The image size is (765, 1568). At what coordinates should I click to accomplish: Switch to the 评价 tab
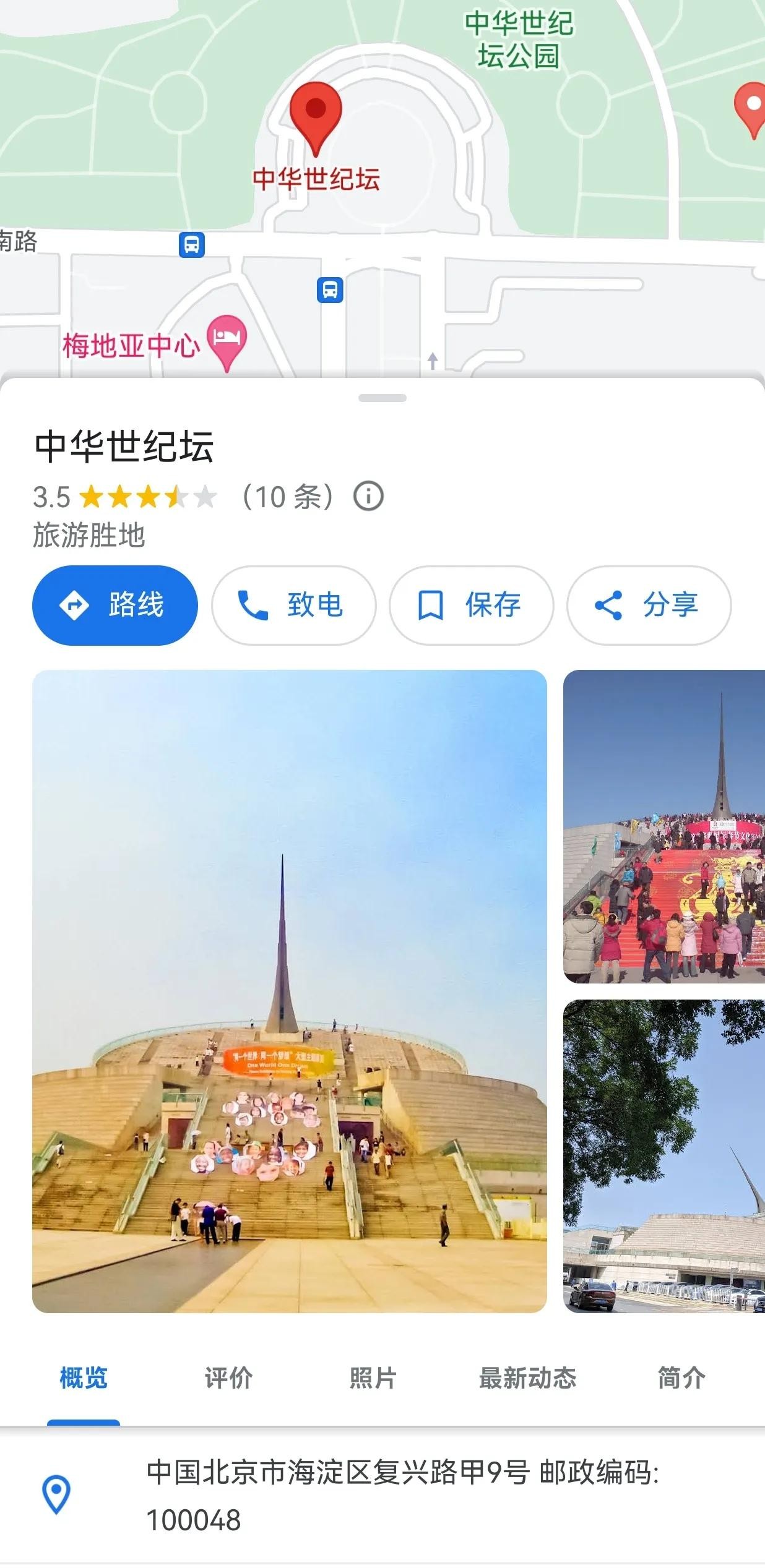coord(228,1378)
